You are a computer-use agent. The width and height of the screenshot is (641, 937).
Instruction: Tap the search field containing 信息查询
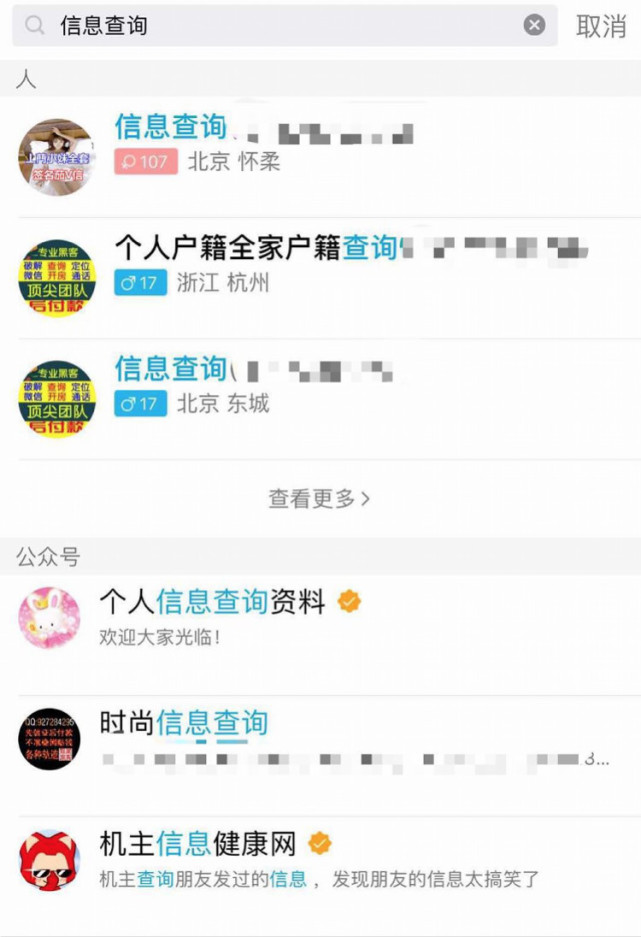pos(280,26)
